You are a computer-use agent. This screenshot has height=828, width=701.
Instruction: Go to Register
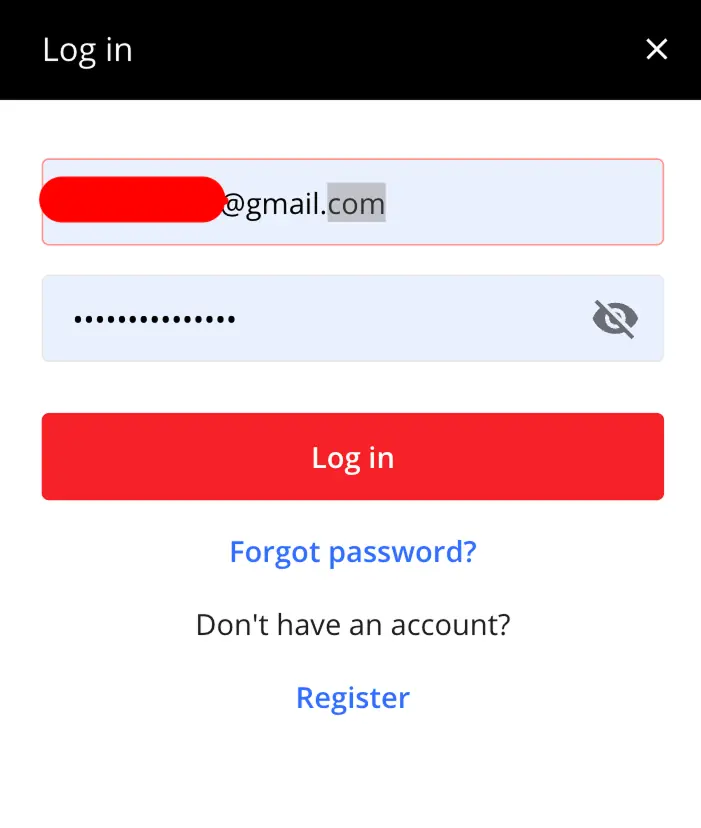coord(352,697)
